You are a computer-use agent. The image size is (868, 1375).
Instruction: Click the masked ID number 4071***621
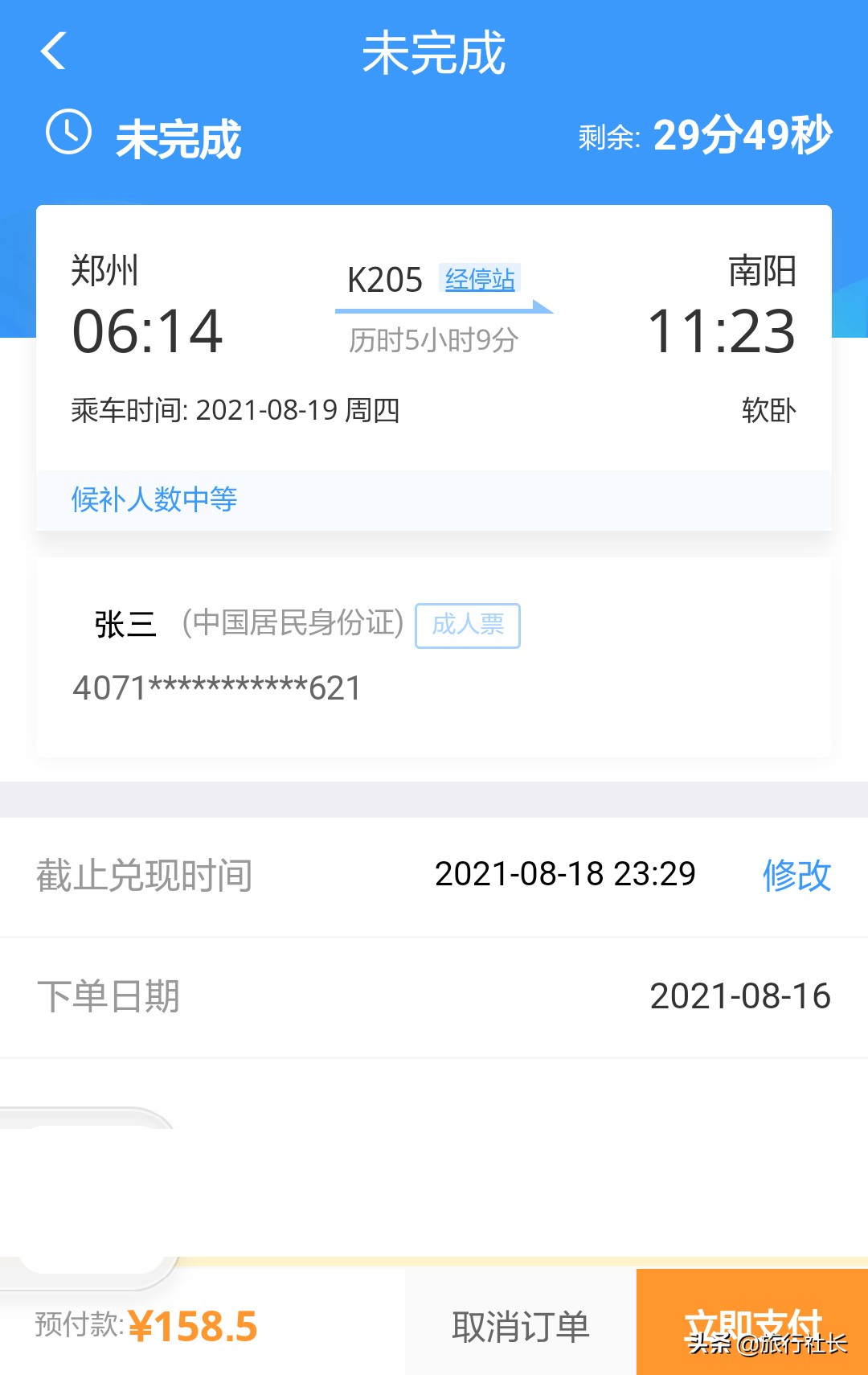click(x=217, y=687)
